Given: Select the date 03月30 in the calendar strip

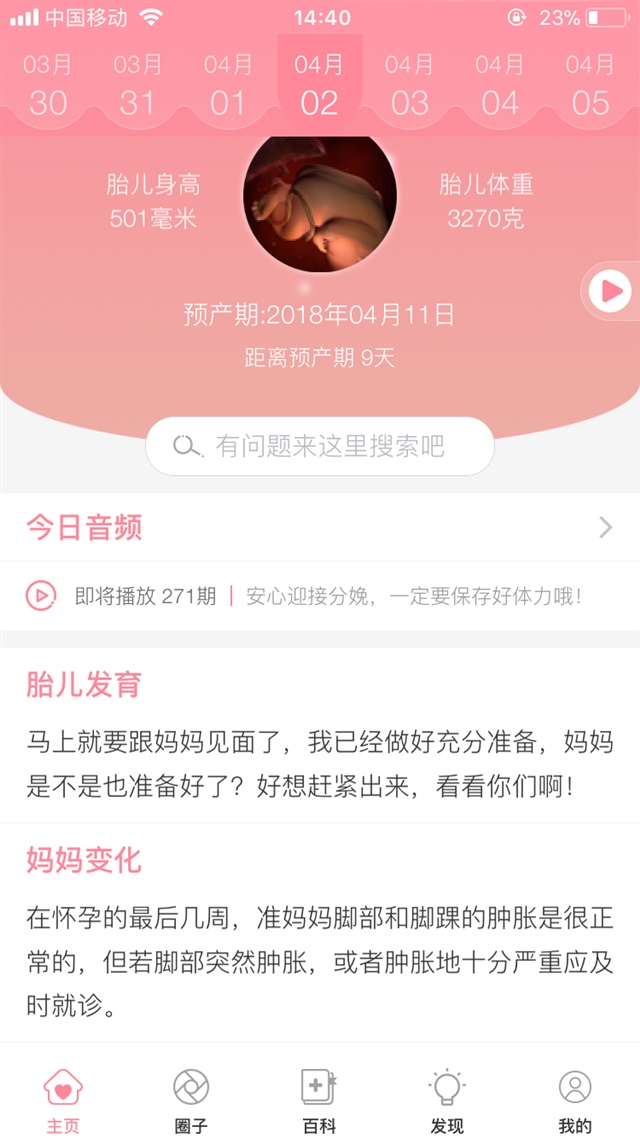Looking at the screenshot, I should point(48,86).
